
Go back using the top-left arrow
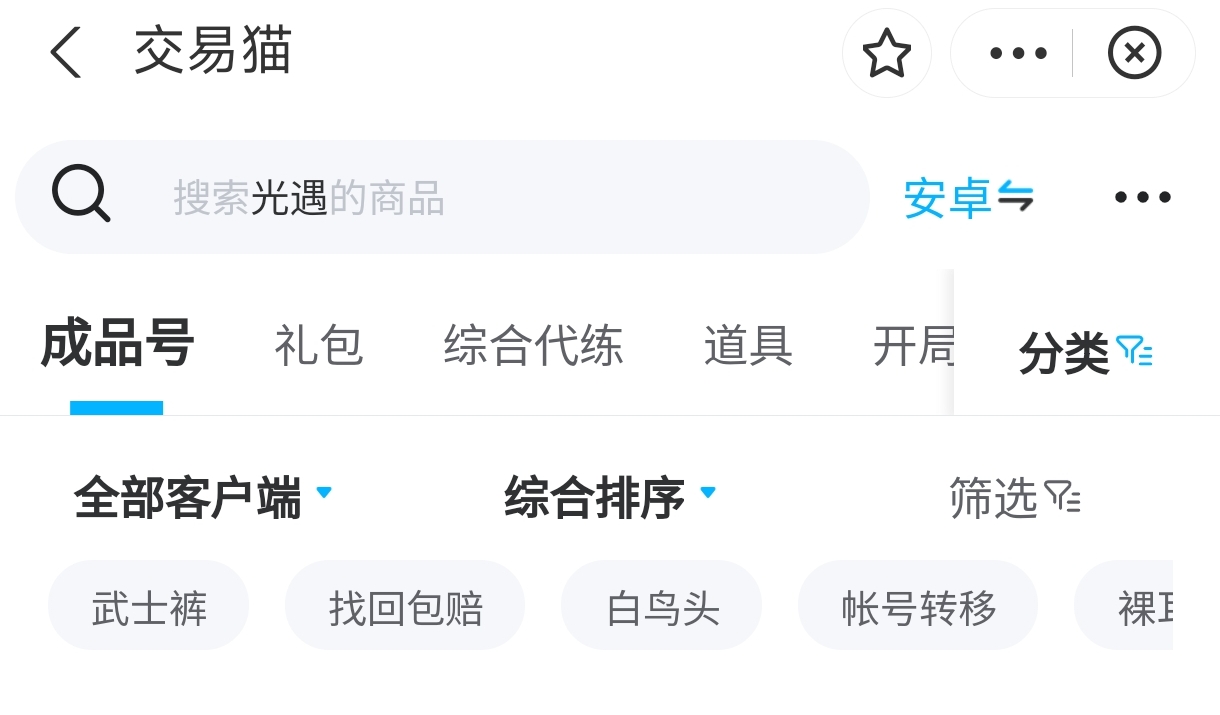[x=66, y=53]
